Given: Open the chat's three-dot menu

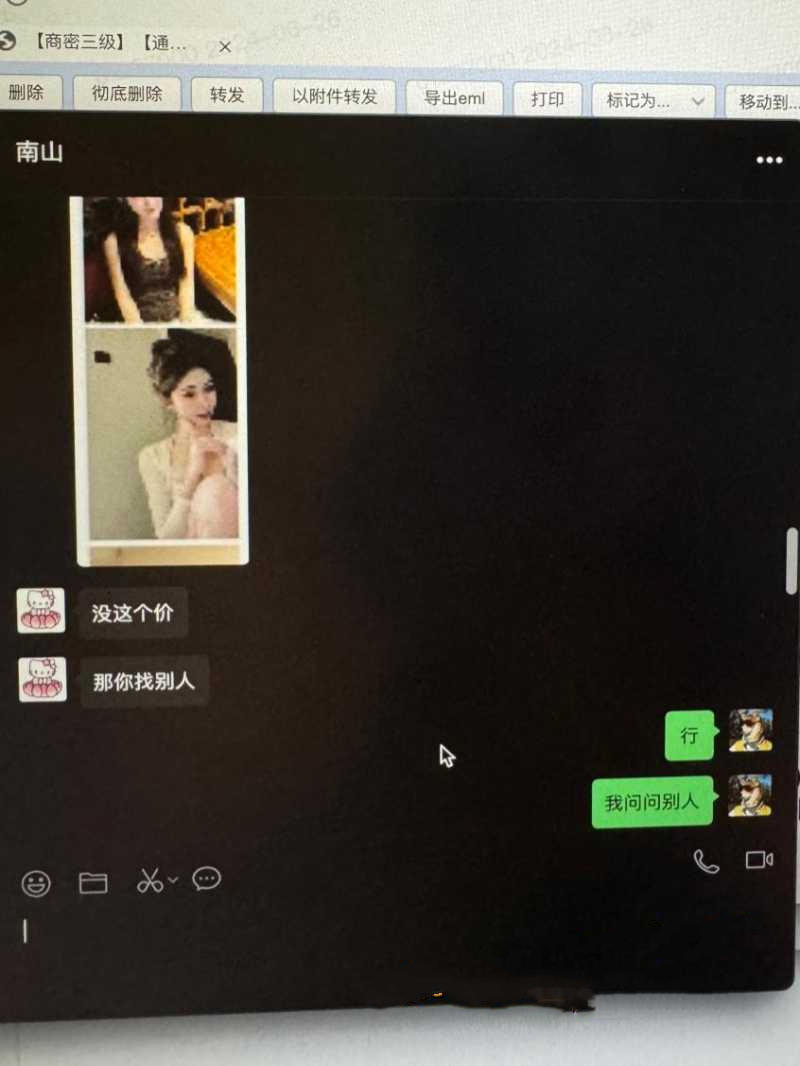Looking at the screenshot, I should pyautogui.click(x=769, y=160).
